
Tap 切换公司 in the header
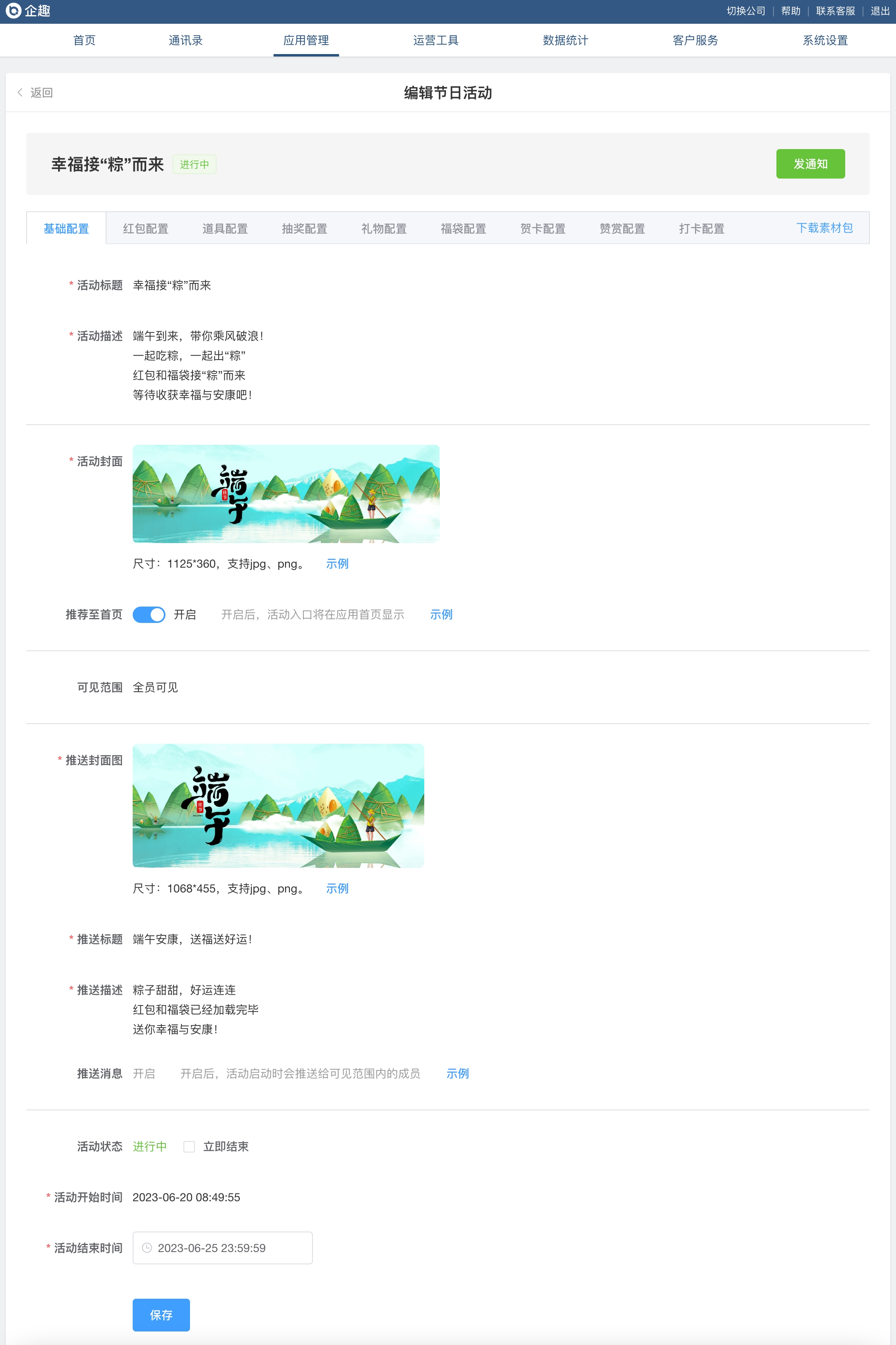746,11
